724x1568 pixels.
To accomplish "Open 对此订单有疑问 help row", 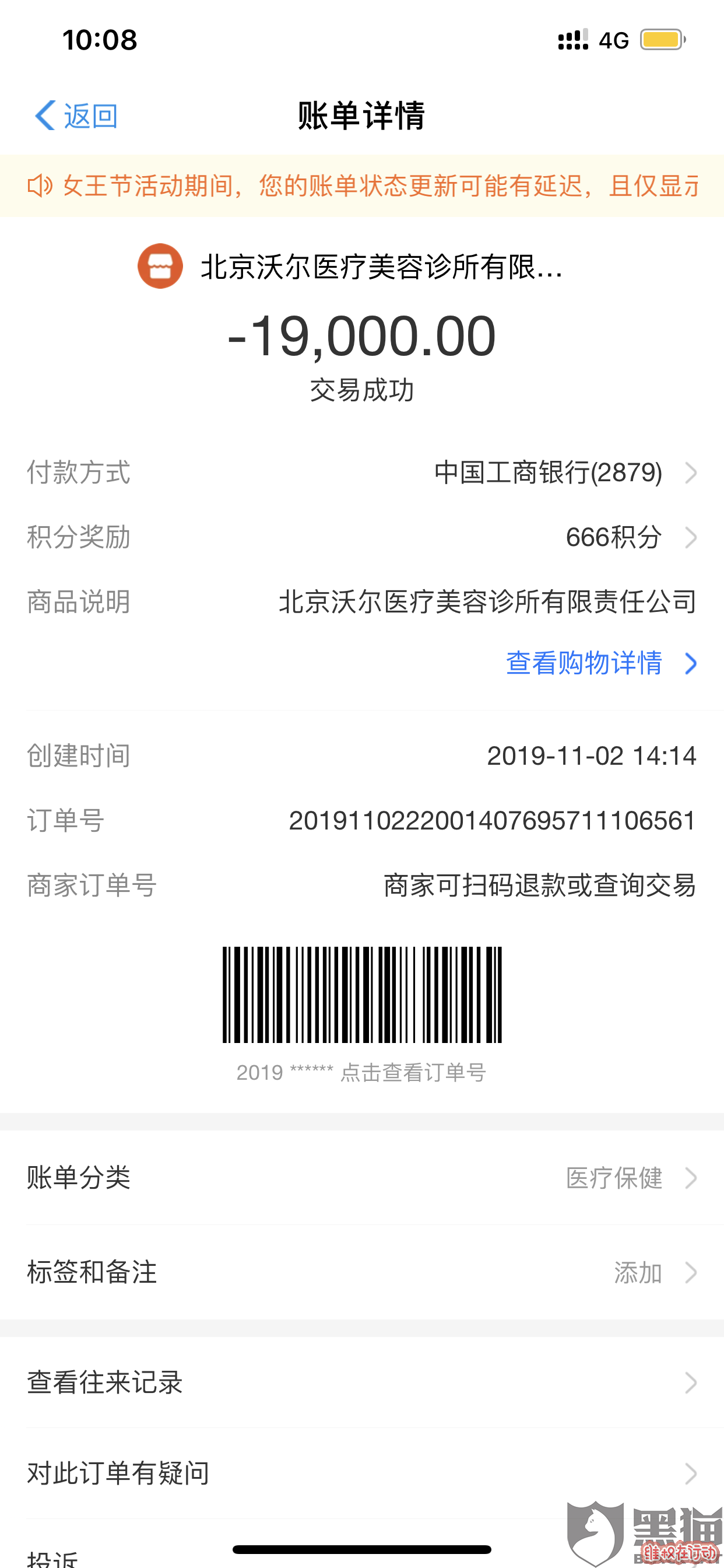I will [362, 1473].
